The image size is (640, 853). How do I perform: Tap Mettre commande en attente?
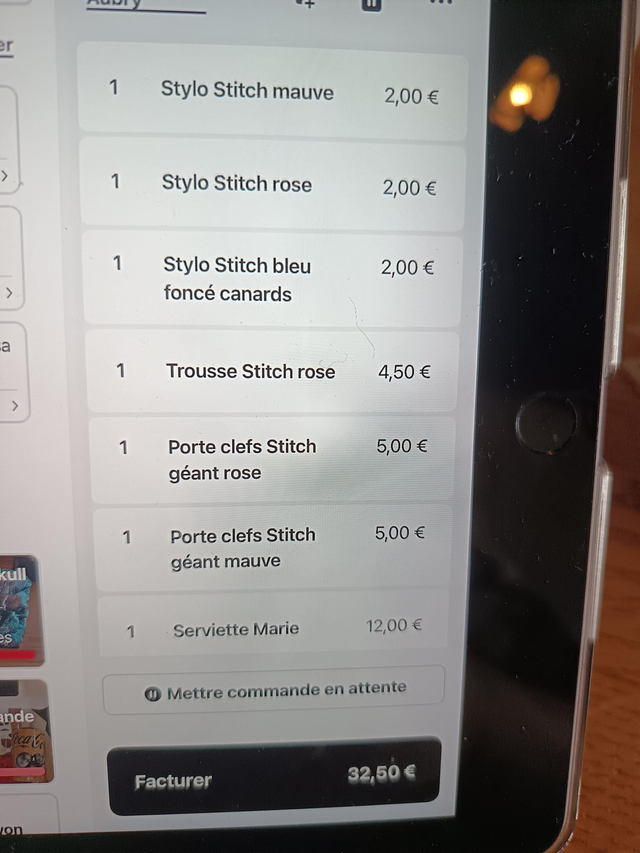click(x=274, y=690)
